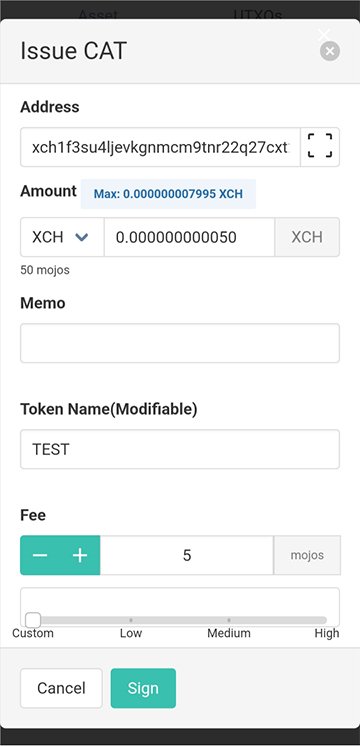This screenshot has height=746, width=360.
Task: Fill in the max amount 0.000000007995 XCH
Action: point(168,194)
